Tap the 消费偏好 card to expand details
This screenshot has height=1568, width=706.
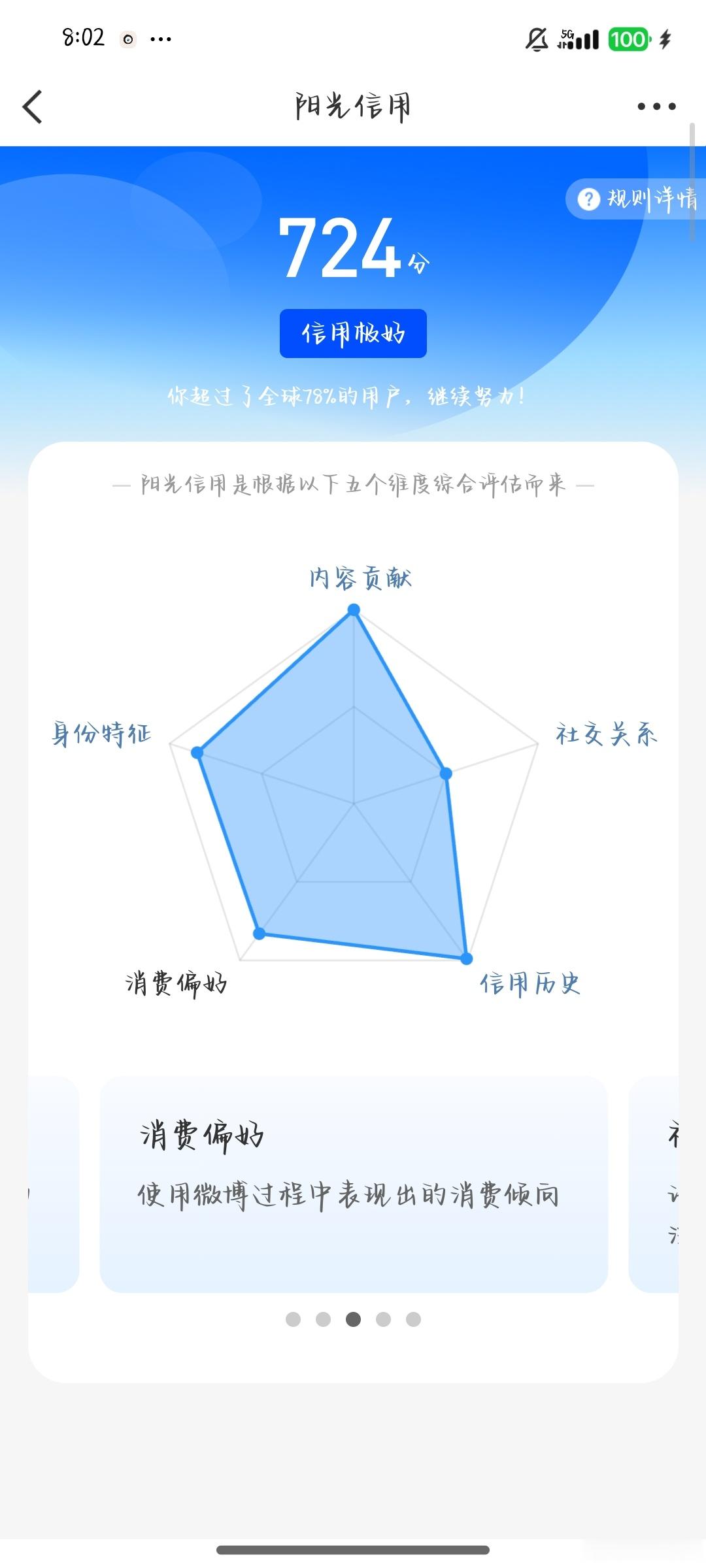coord(353,1183)
